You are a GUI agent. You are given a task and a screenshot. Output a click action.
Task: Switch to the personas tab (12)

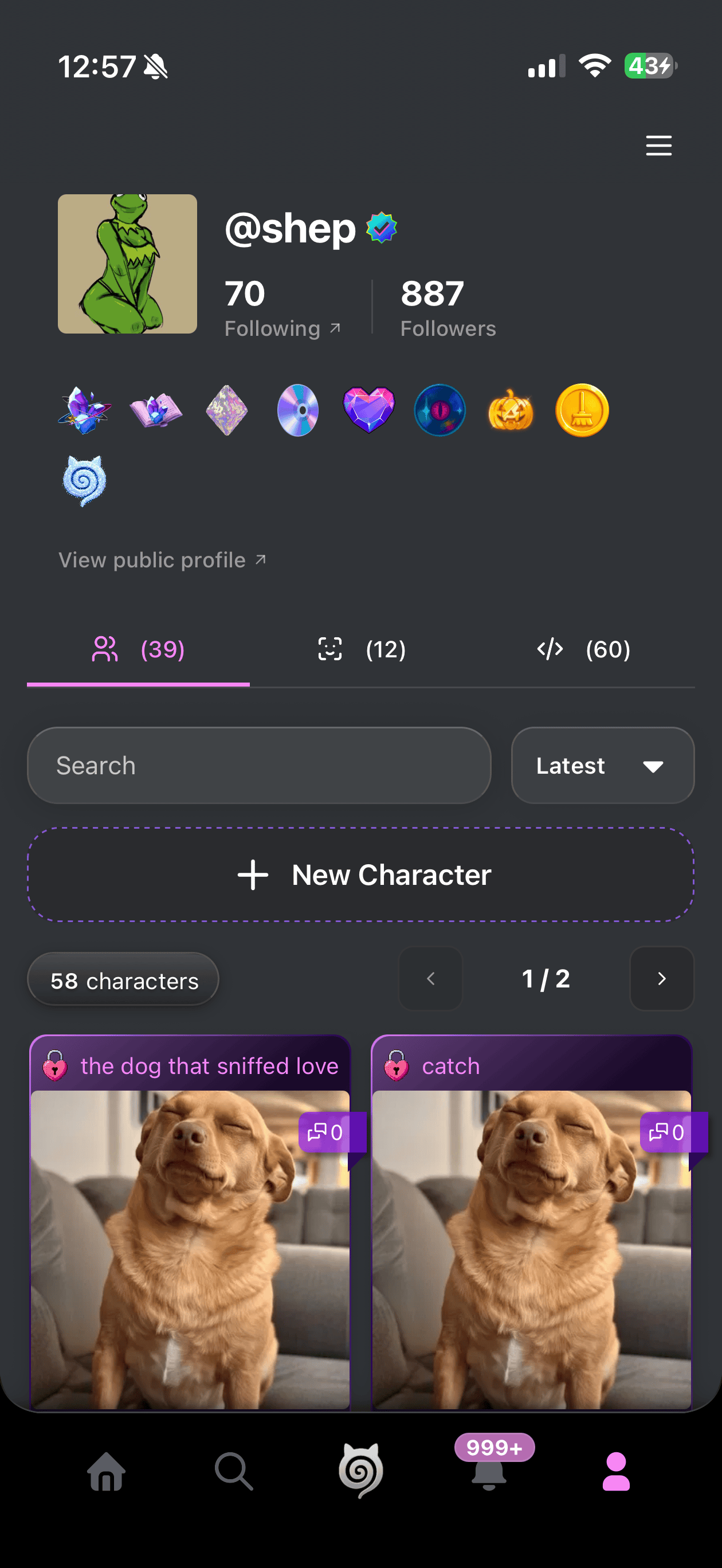pyautogui.click(x=362, y=649)
